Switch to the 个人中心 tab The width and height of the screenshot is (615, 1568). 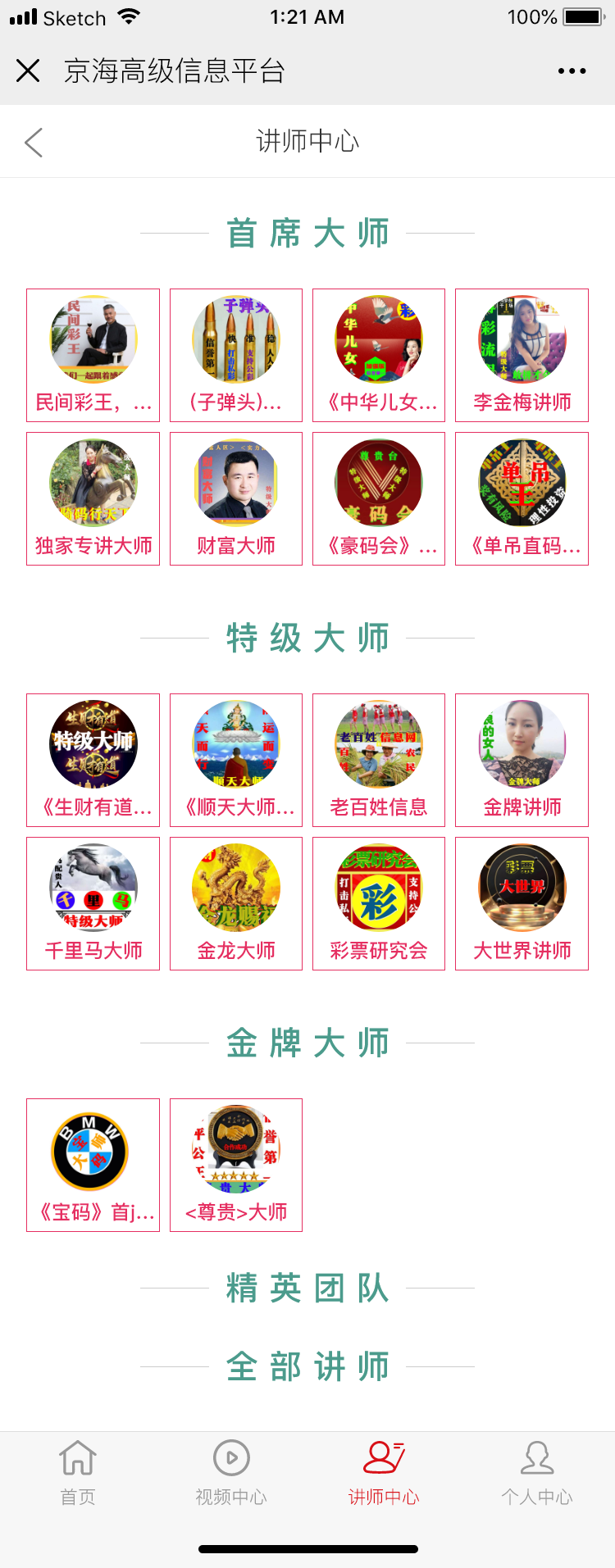537,1473
